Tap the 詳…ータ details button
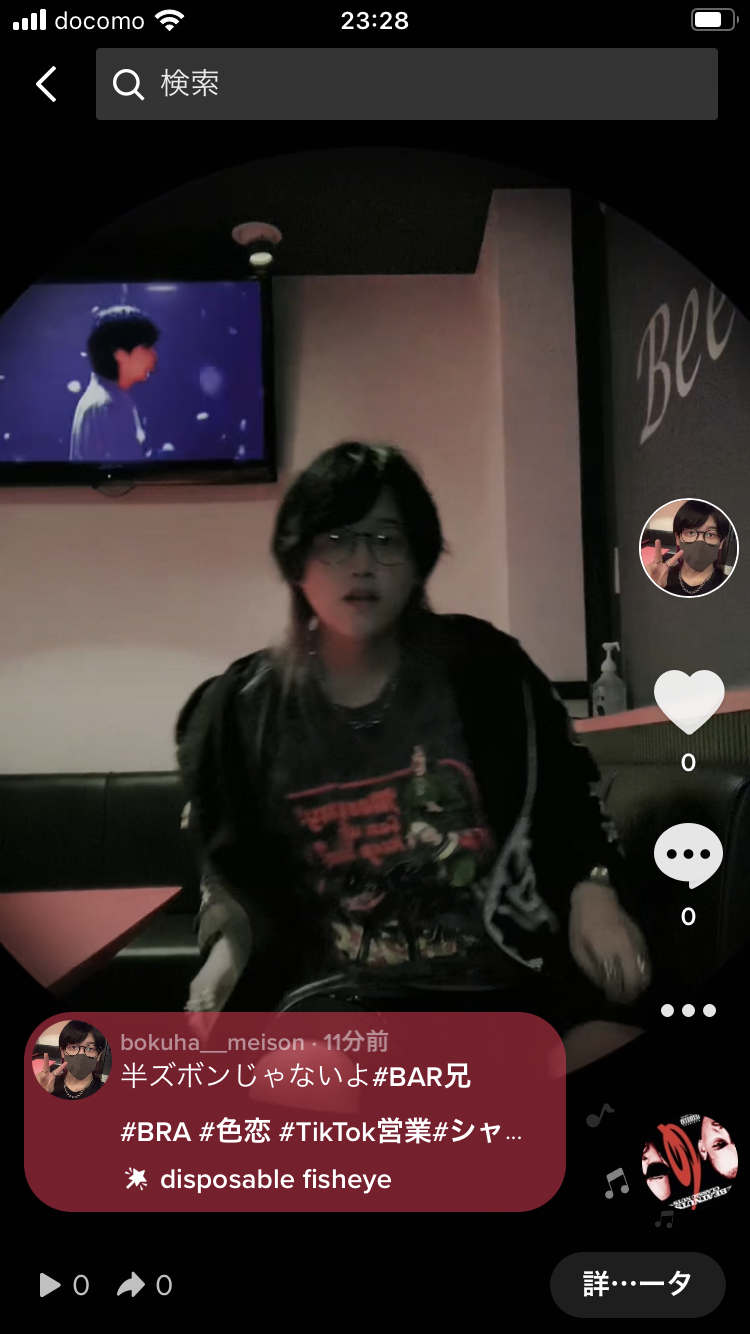 point(638,1284)
